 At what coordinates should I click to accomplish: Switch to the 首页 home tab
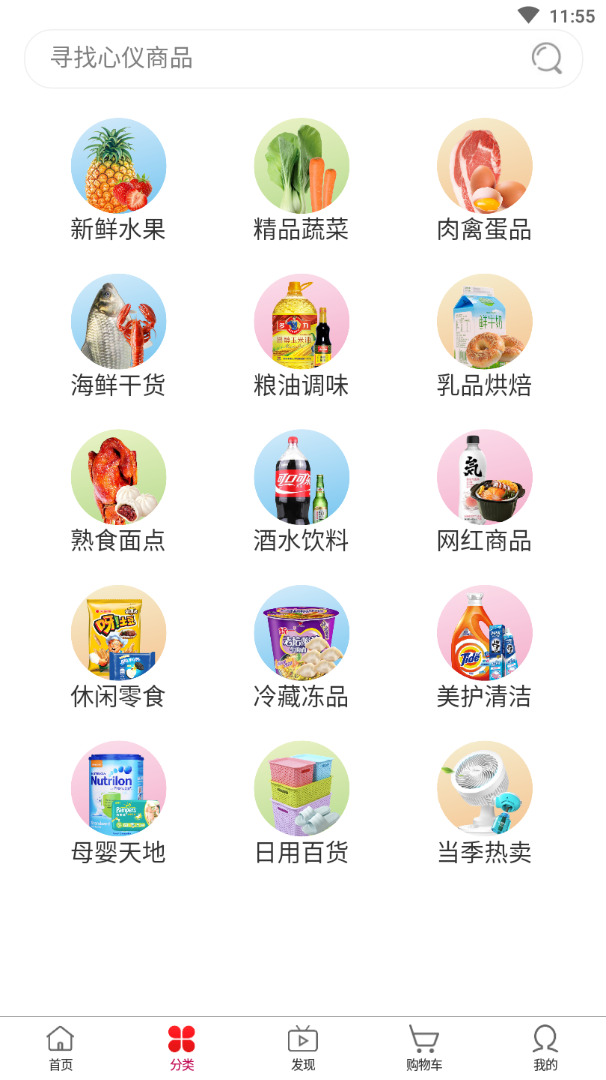tap(61, 1048)
